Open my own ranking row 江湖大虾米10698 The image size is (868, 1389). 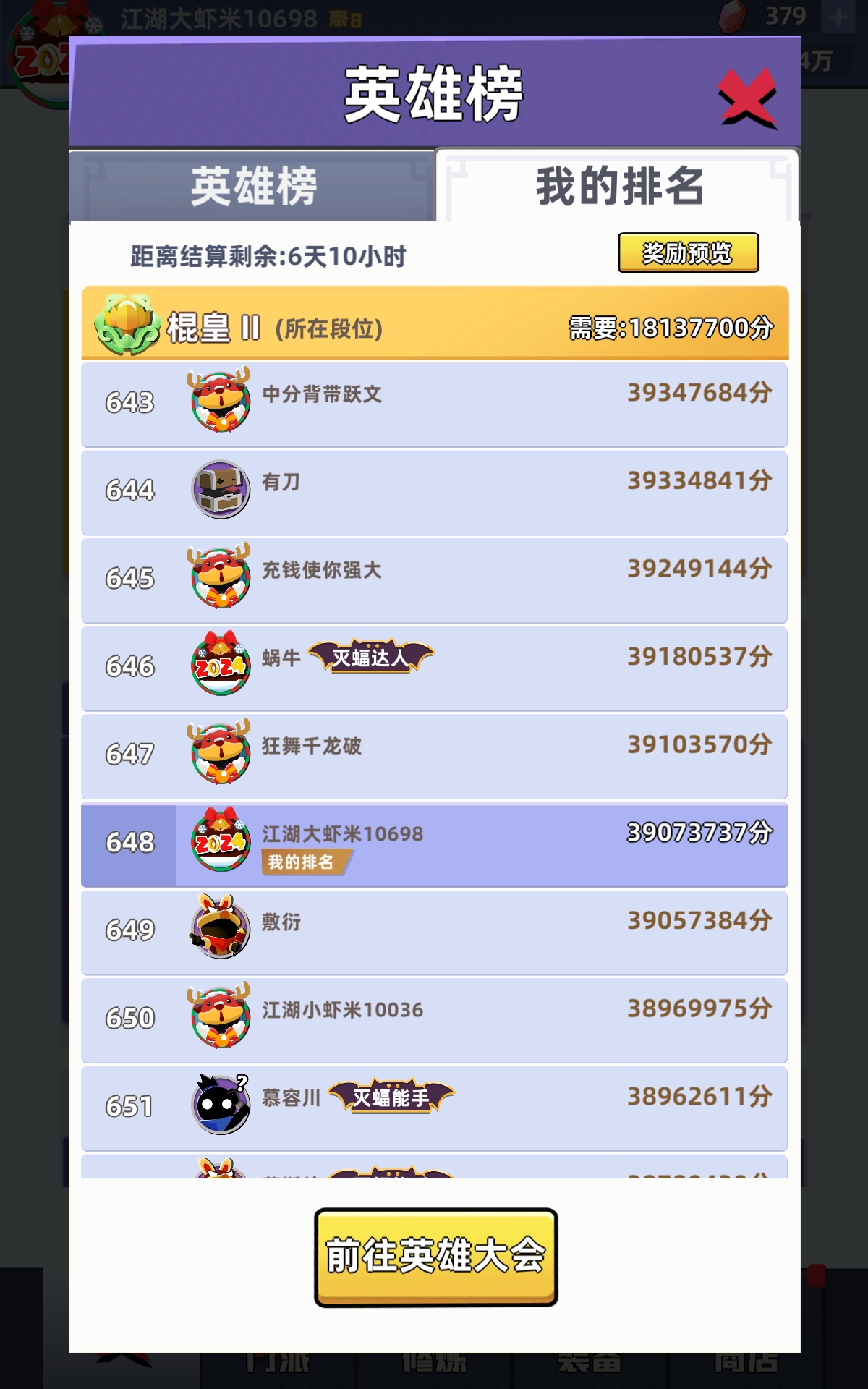[x=434, y=844]
